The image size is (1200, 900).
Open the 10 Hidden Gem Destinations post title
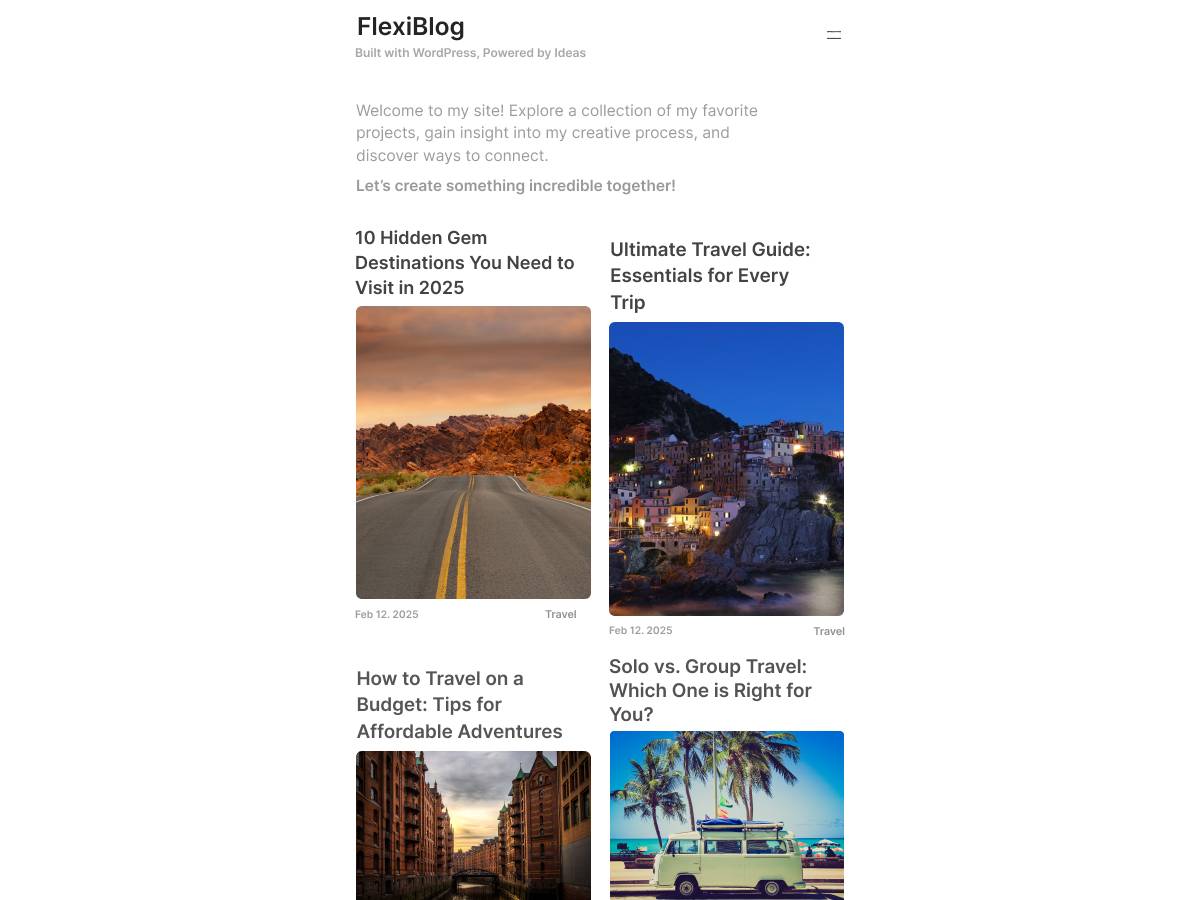pos(465,263)
